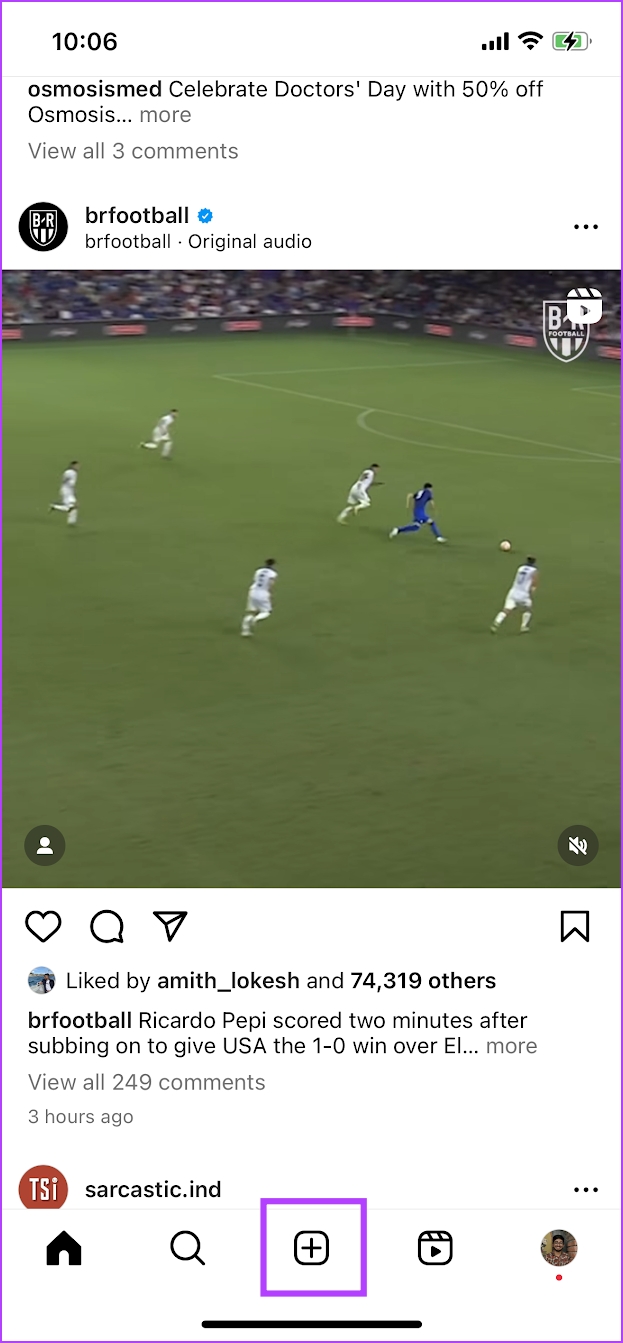623x1343 pixels.
Task: Open overflow menu for sarcastic.ind post
Action: click(586, 1190)
